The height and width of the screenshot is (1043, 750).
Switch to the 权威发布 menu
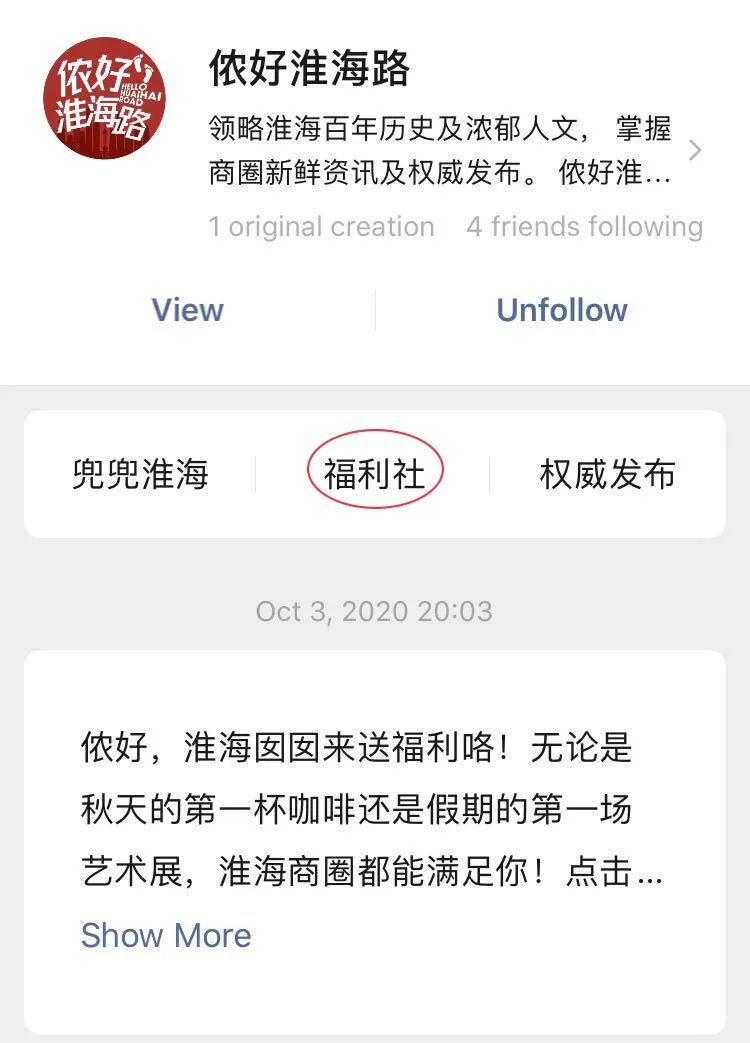click(607, 473)
